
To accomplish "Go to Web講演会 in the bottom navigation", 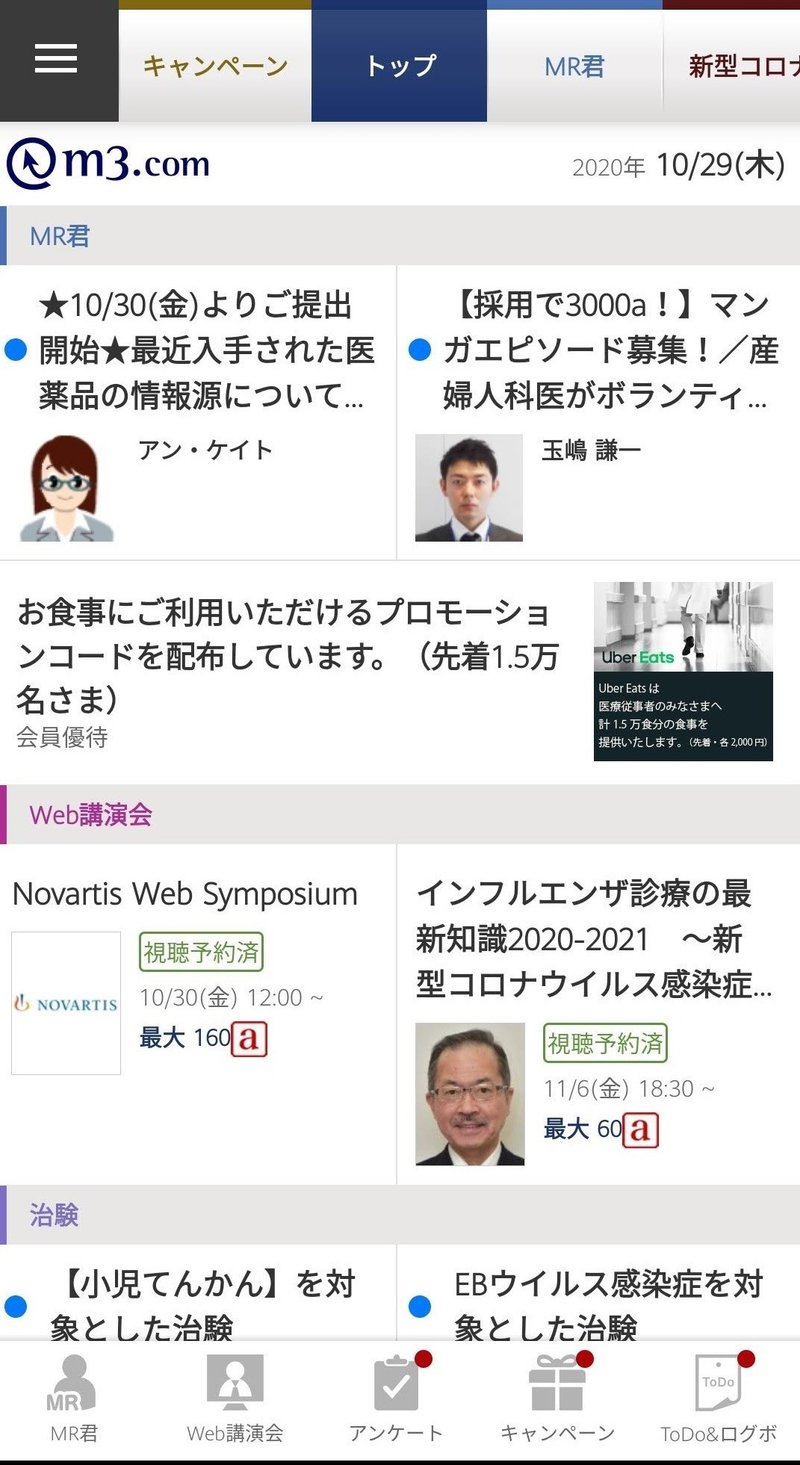I will [x=235, y=1398].
